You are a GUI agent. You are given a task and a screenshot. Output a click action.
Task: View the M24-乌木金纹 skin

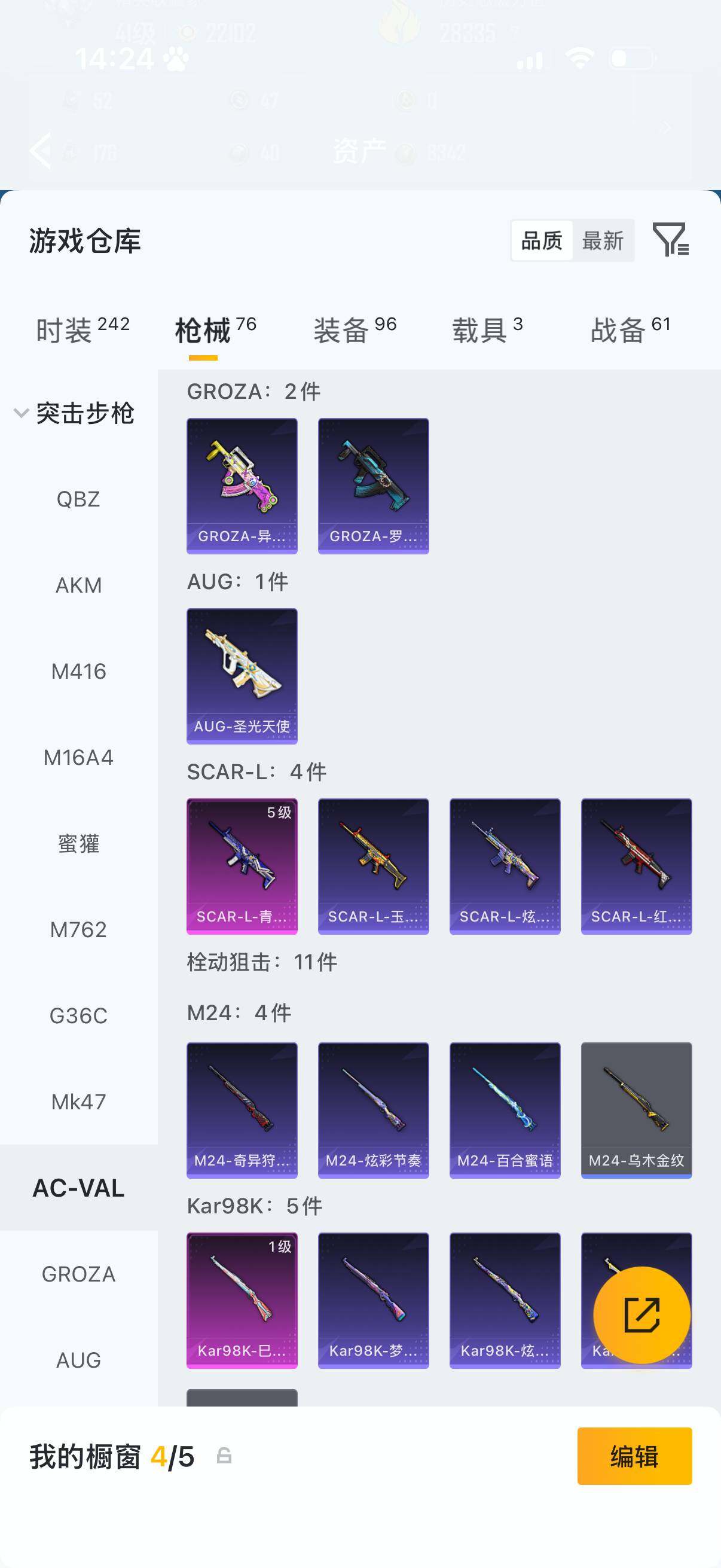click(x=636, y=1110)
